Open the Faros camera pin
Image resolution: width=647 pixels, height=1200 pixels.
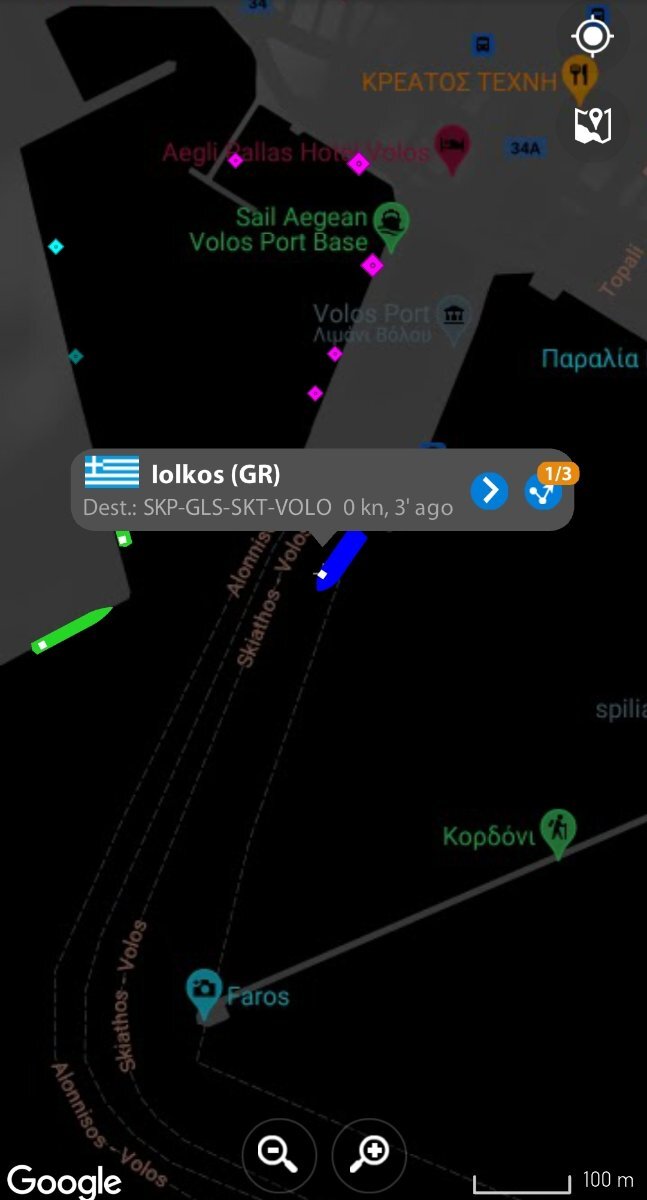pos(205,992)
